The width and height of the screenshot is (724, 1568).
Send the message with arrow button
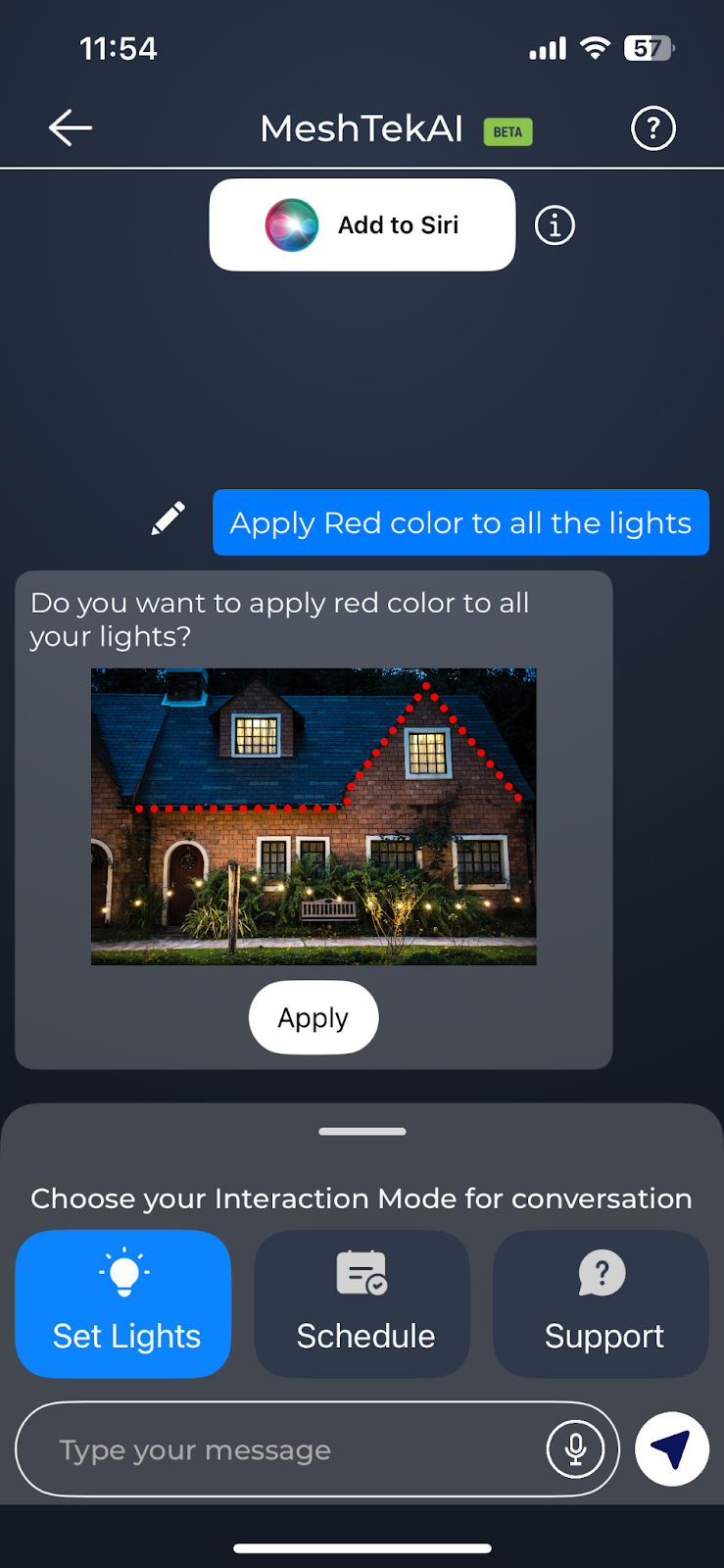coord(671,1449)
